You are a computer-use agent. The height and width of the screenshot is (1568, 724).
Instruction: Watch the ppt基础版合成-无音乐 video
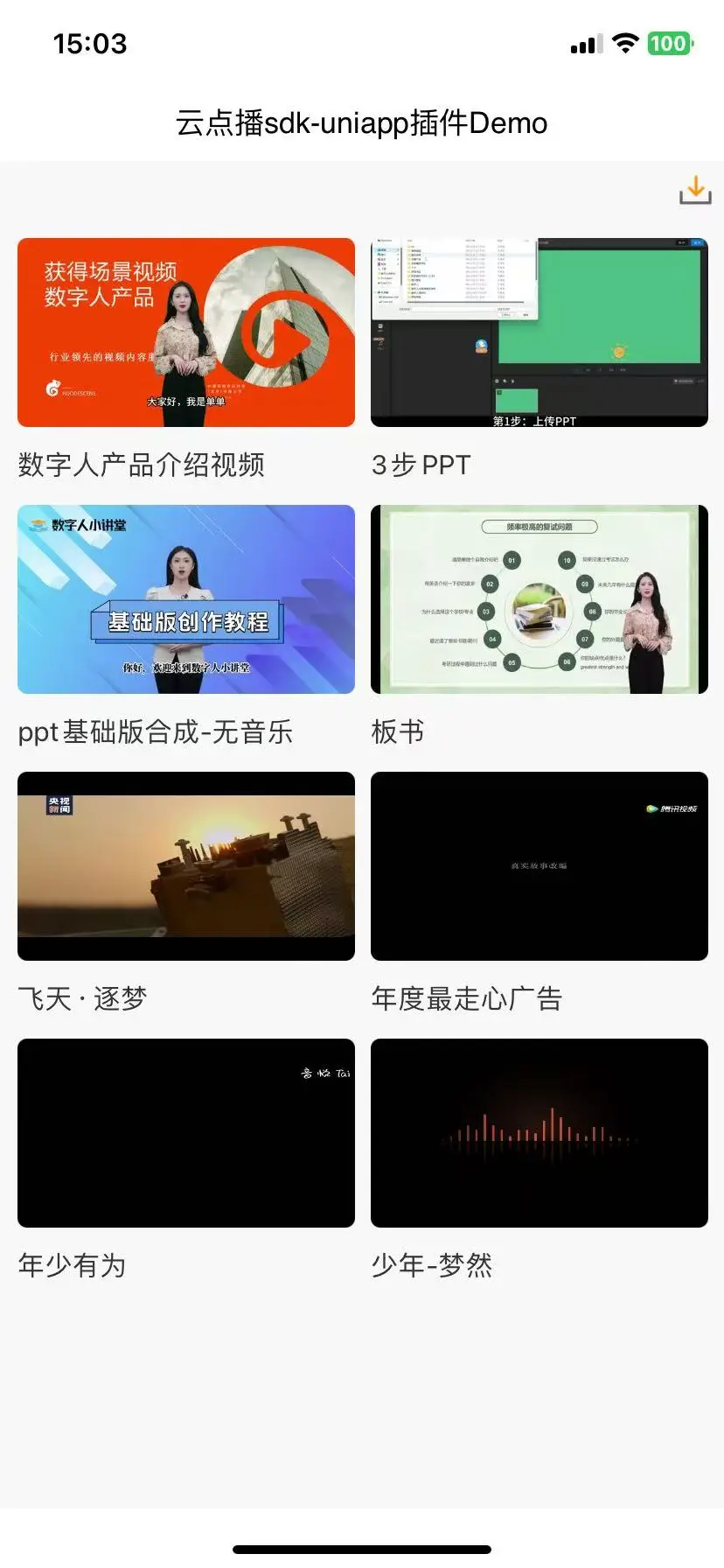[186, 599]
